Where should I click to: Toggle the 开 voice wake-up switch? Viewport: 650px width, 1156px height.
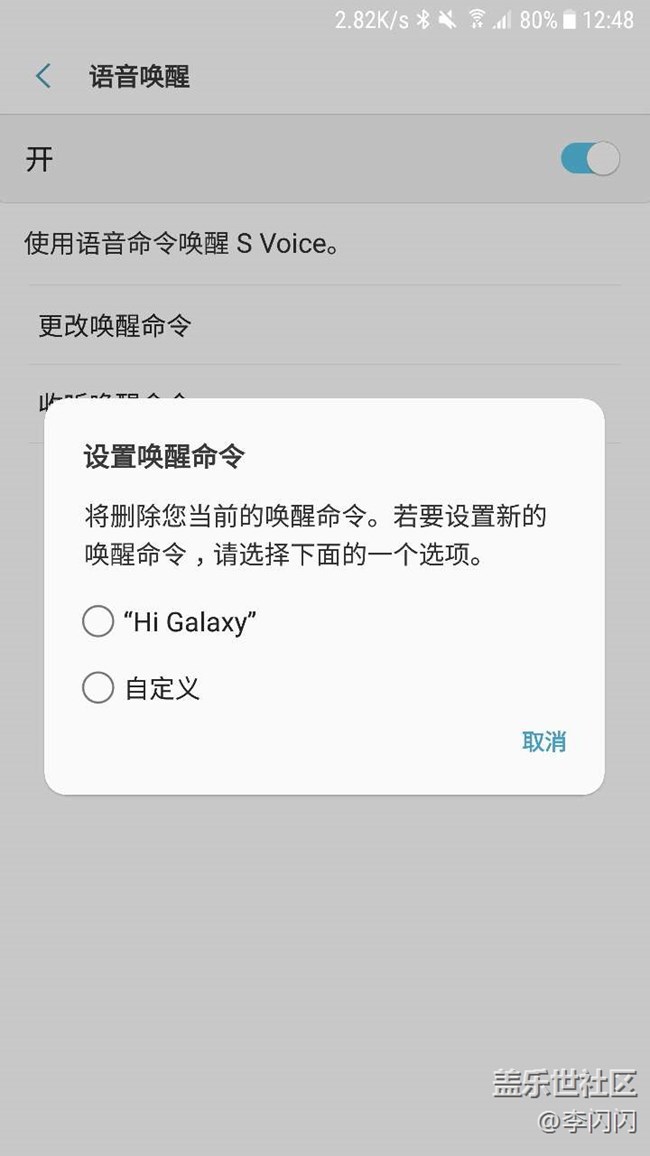pyautogui.click(x=590, y=159)
